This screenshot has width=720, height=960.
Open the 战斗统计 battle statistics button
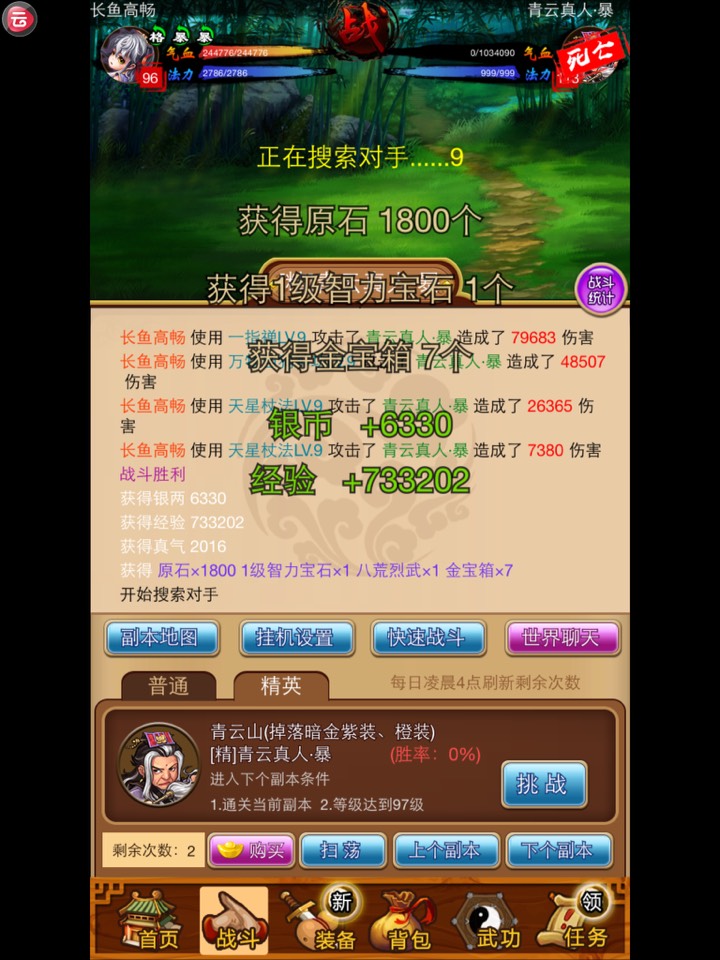[x=600, y=290]
